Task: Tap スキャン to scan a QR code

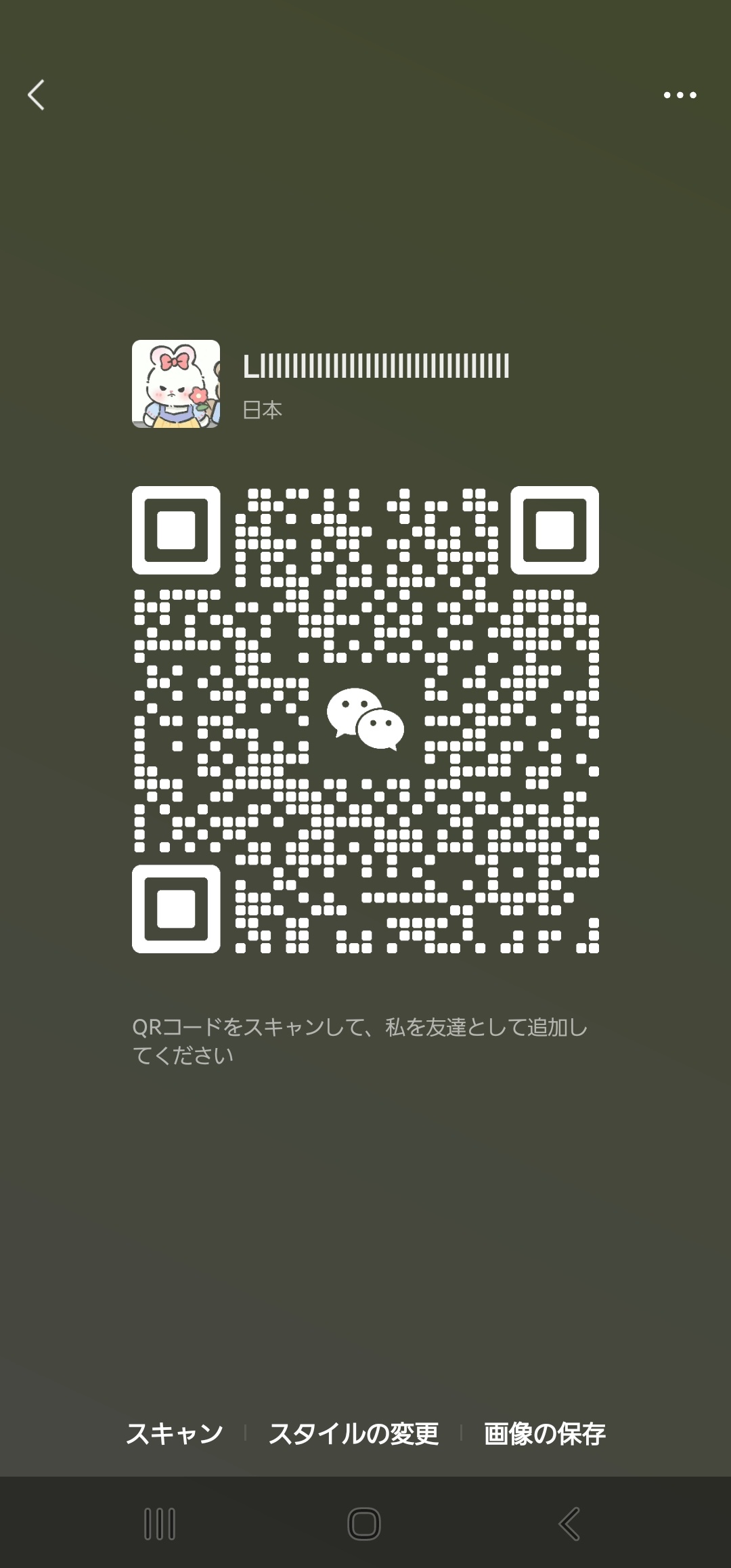Action: [175, 1433]
